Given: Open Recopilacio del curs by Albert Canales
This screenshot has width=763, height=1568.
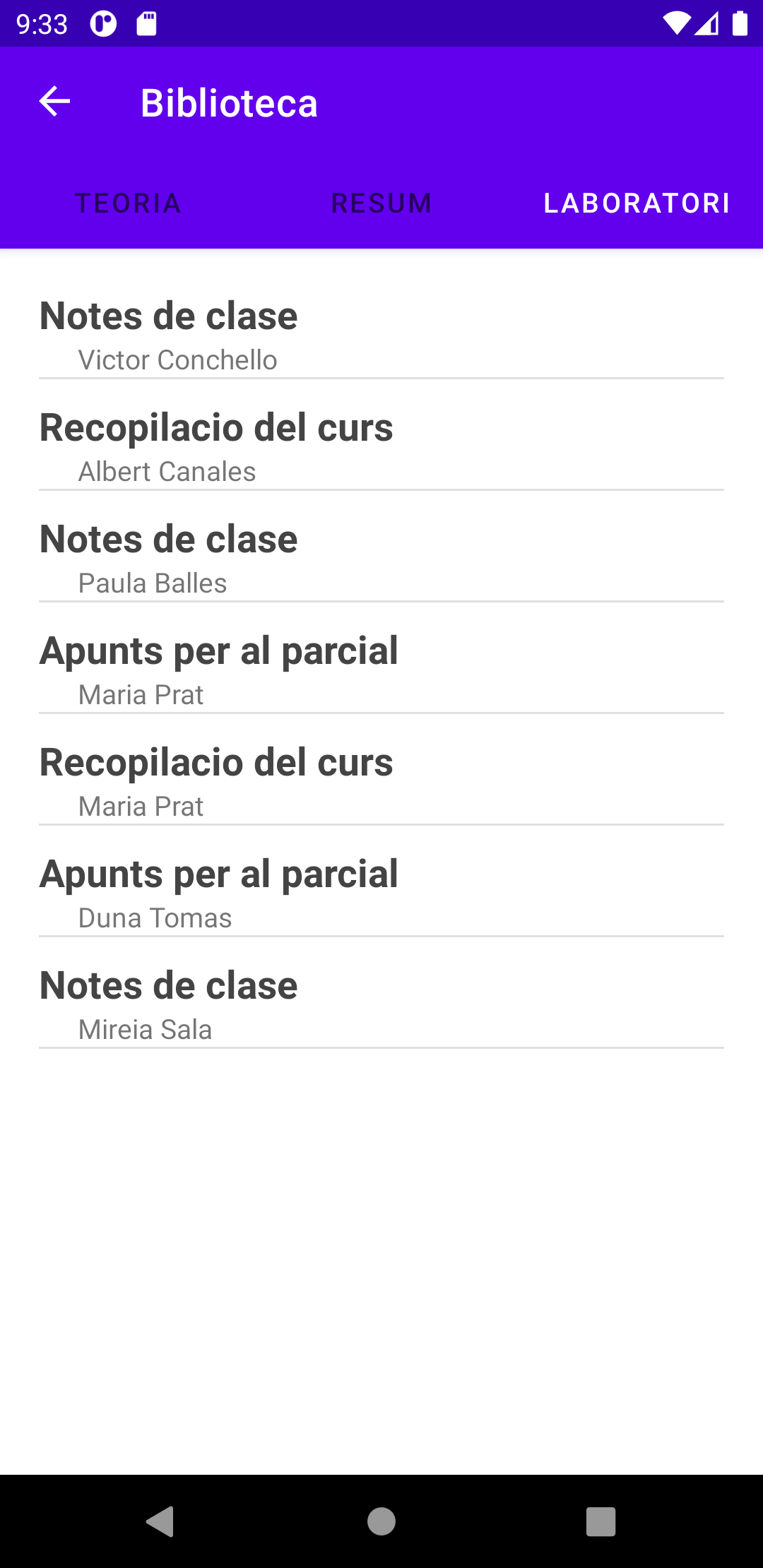Looking at the screenshot, I should 381,446.
